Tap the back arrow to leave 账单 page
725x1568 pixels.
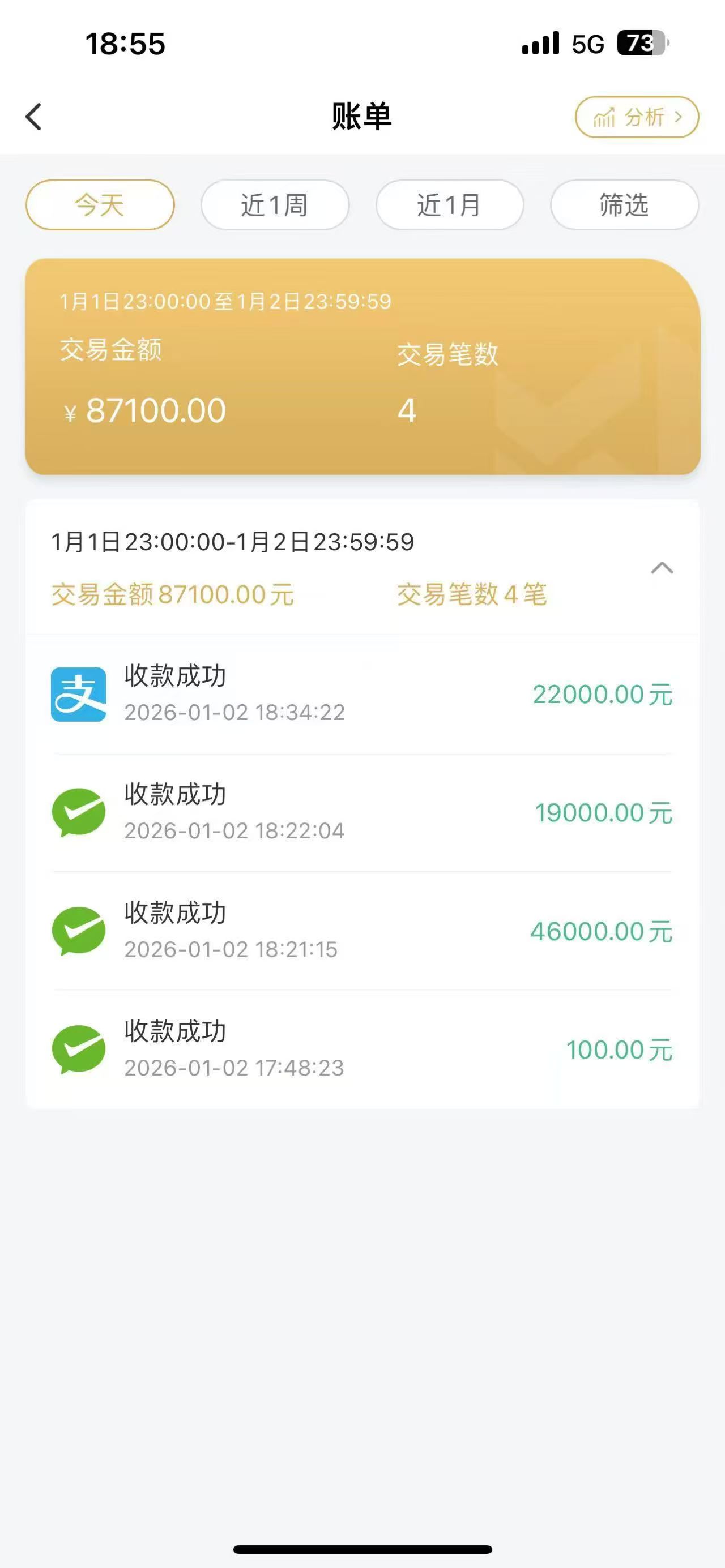35,115
